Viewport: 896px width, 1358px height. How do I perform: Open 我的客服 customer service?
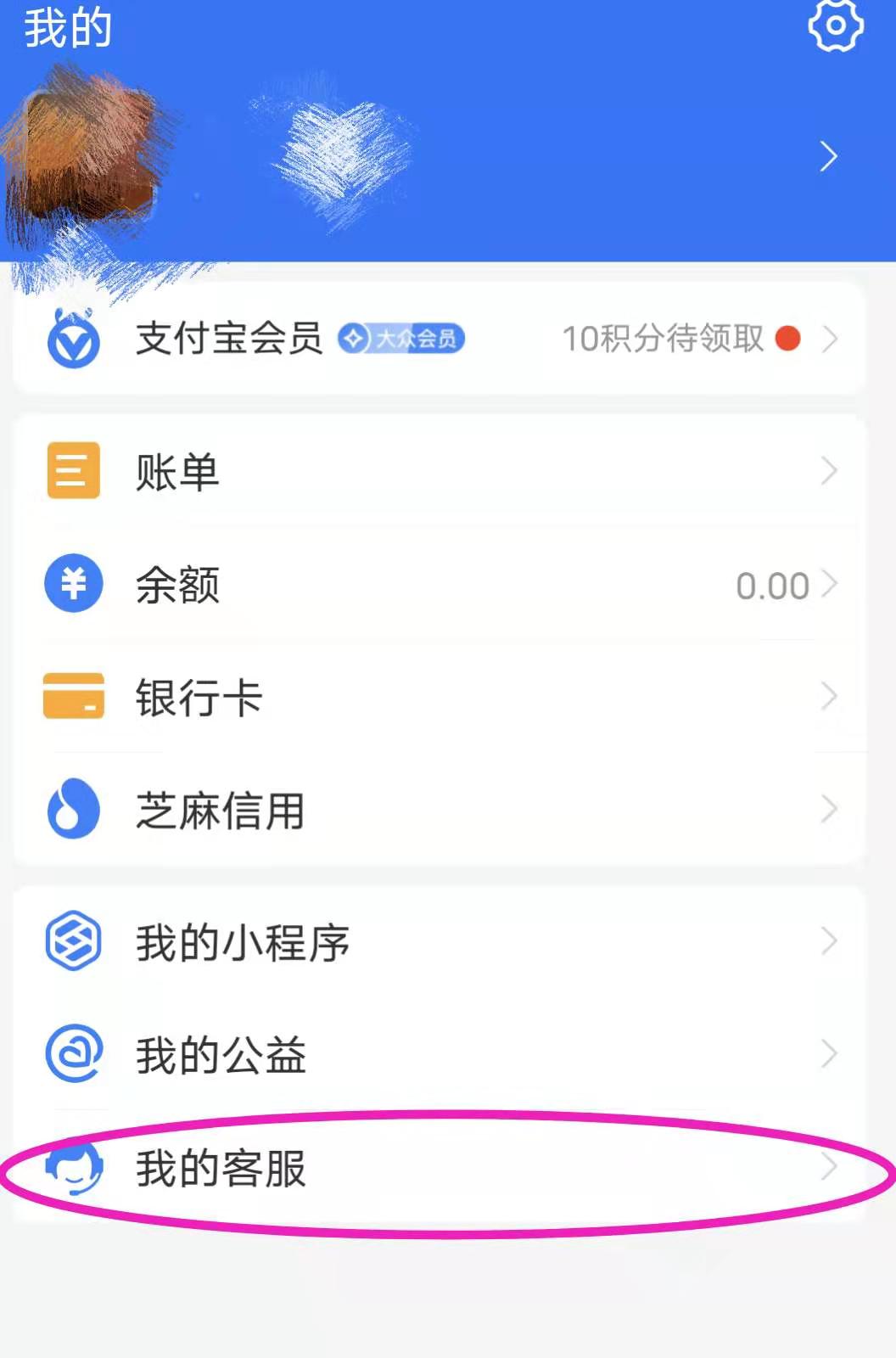(221, 1169)
